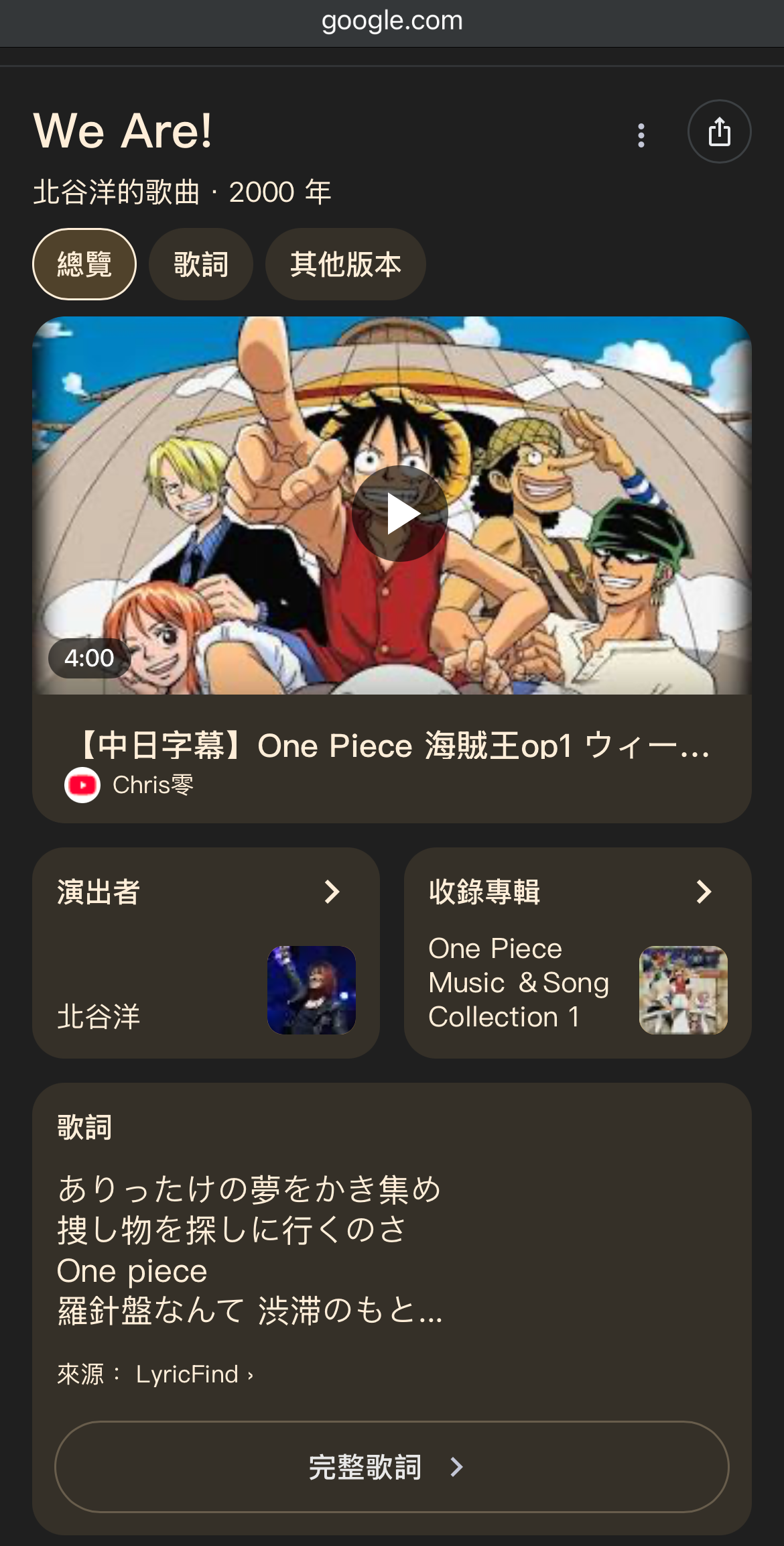Open the three-dot overflow menu

pos(641,135)
